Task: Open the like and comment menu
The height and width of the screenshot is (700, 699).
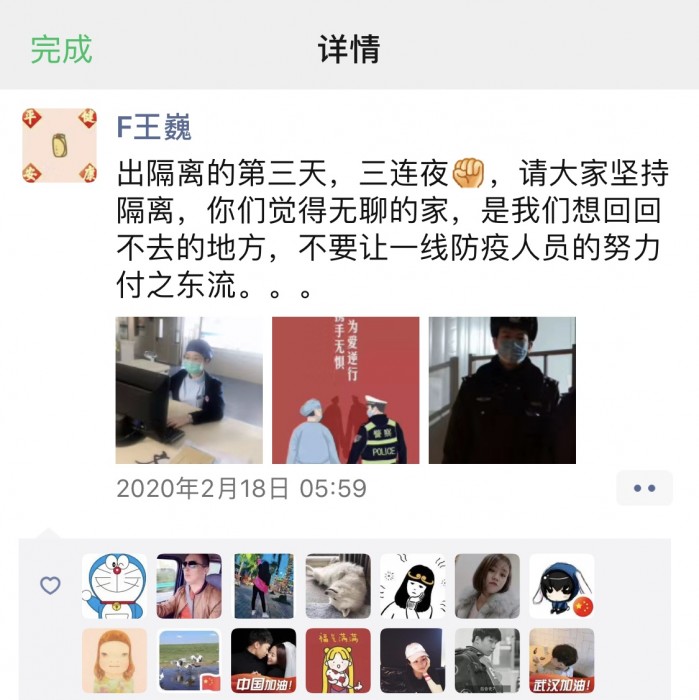Action: click(644, 488)
